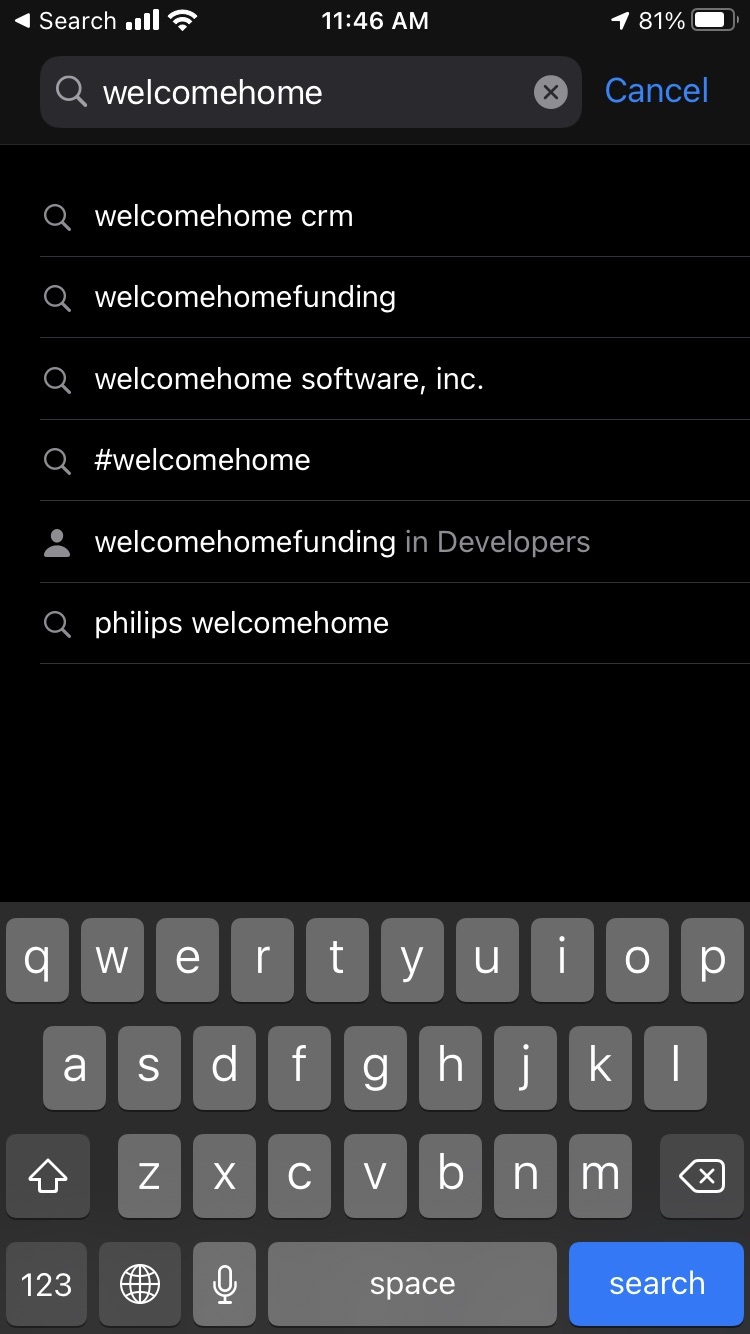This screenshot has height=1334, width=750.
Task: Select the welcomehome crm suggestion
Action: [x=395, y=216]
